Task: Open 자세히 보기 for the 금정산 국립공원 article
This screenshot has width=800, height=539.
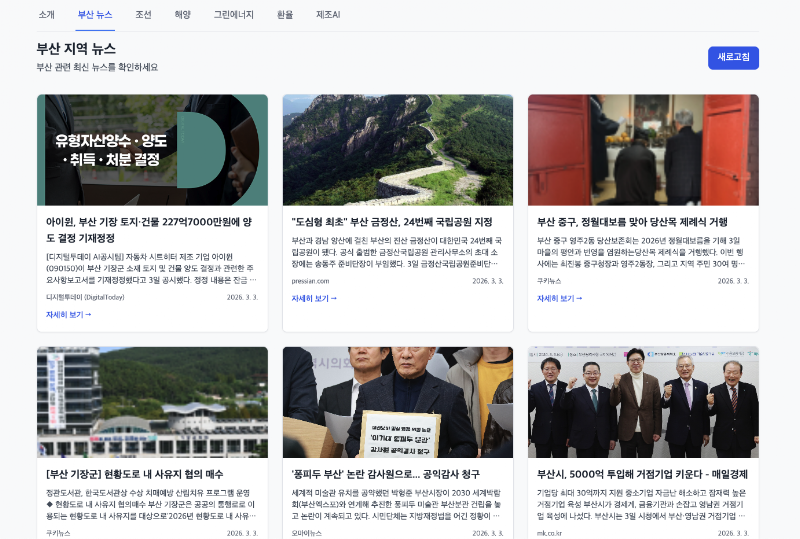Action: 314,299
